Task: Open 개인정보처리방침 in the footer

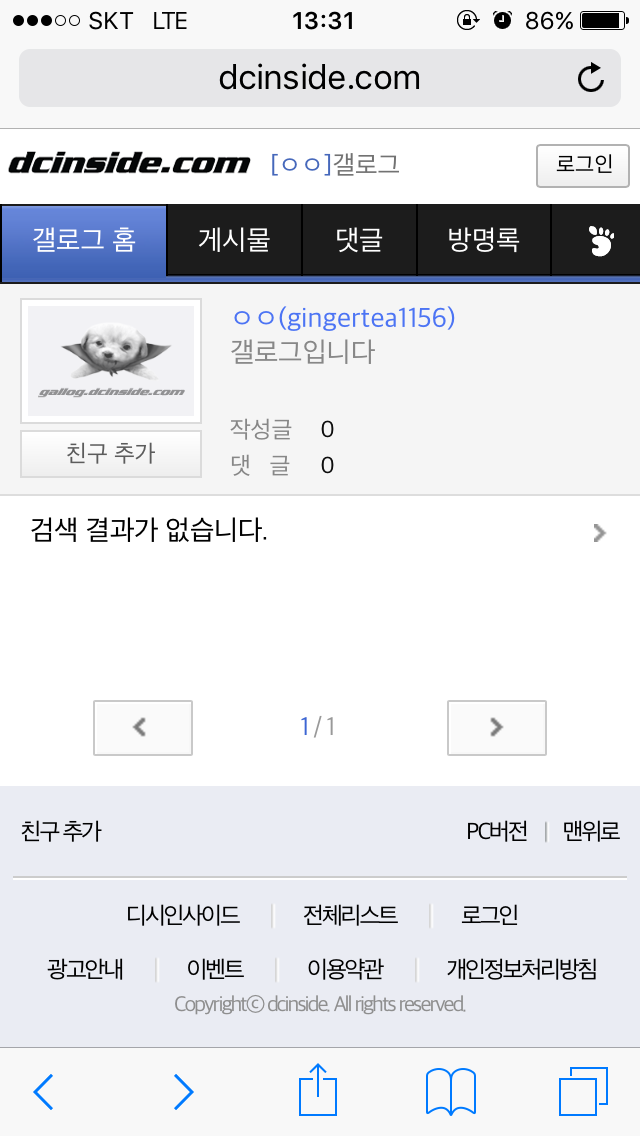Action: (x=521, y=969)
